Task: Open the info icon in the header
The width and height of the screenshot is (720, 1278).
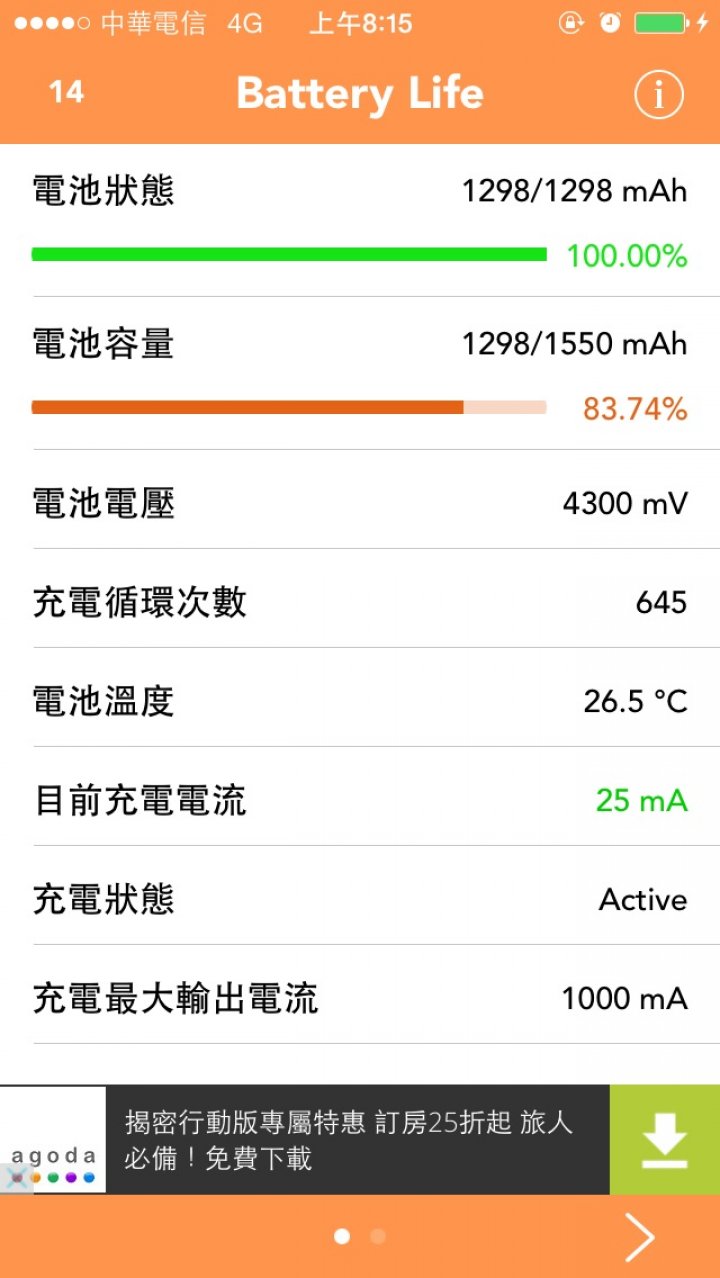Action: tap(658, 95)
